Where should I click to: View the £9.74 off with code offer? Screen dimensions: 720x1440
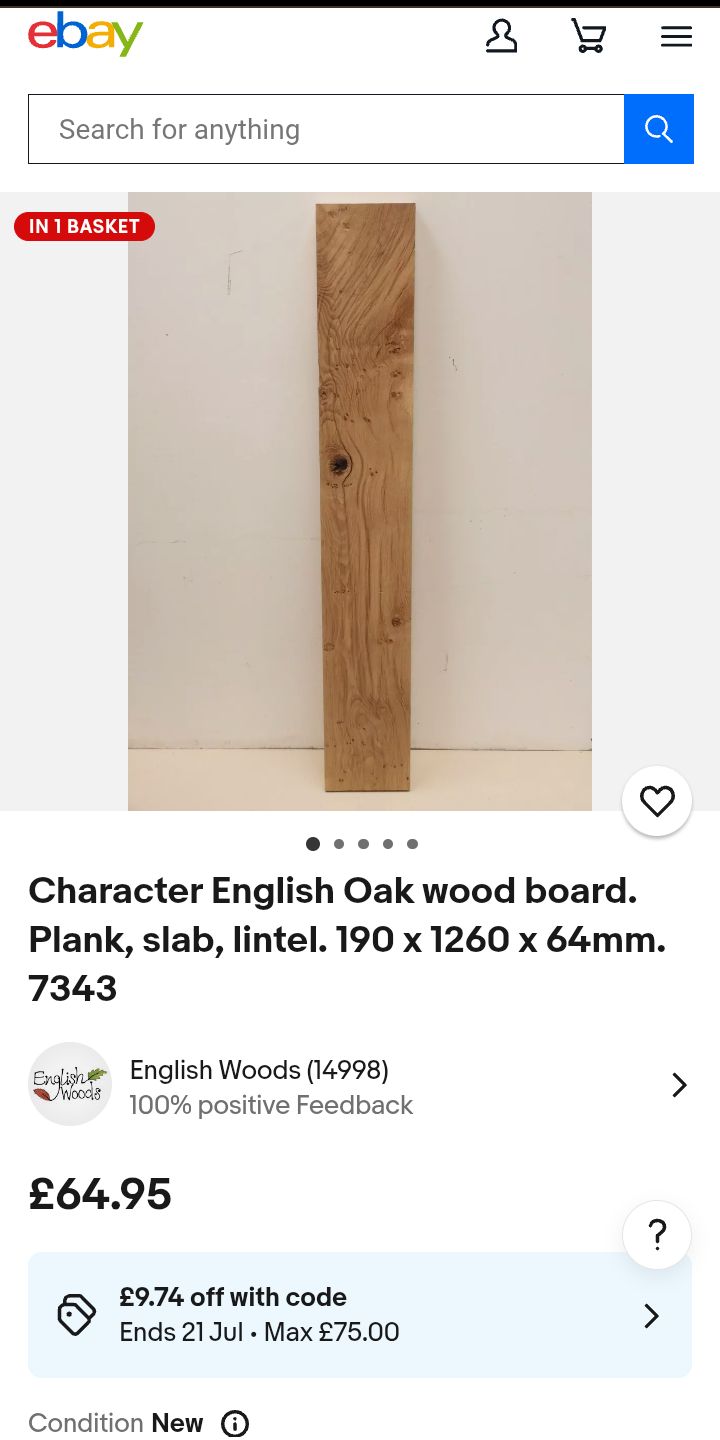[360, 1315]
